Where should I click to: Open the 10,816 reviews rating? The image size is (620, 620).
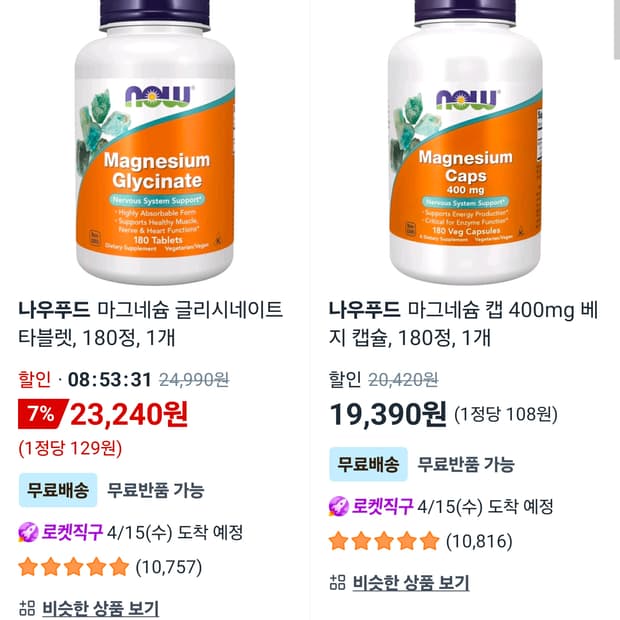pos(420,542)
